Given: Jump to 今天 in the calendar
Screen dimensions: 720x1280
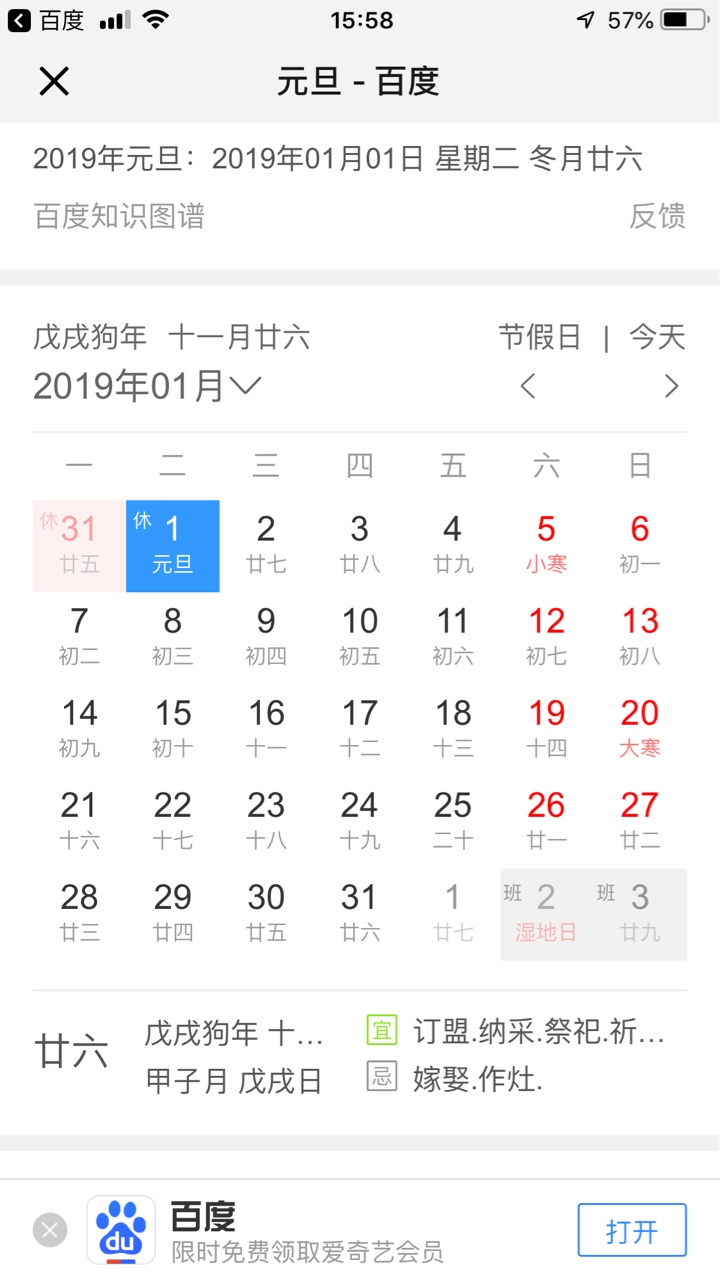Looking at the screenshot, I should pyautogui.click(x=657, y=338).
